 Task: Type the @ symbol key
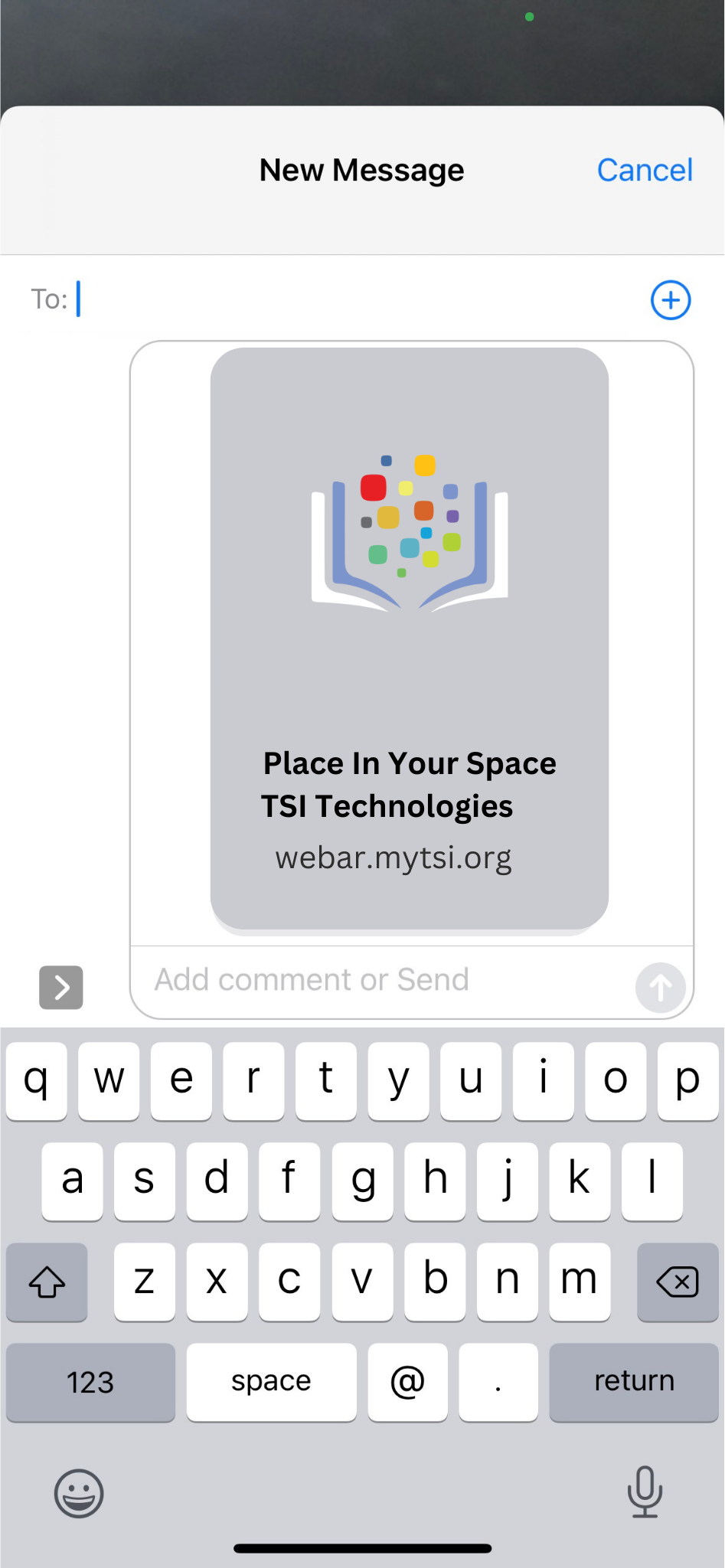point(407,1382)
